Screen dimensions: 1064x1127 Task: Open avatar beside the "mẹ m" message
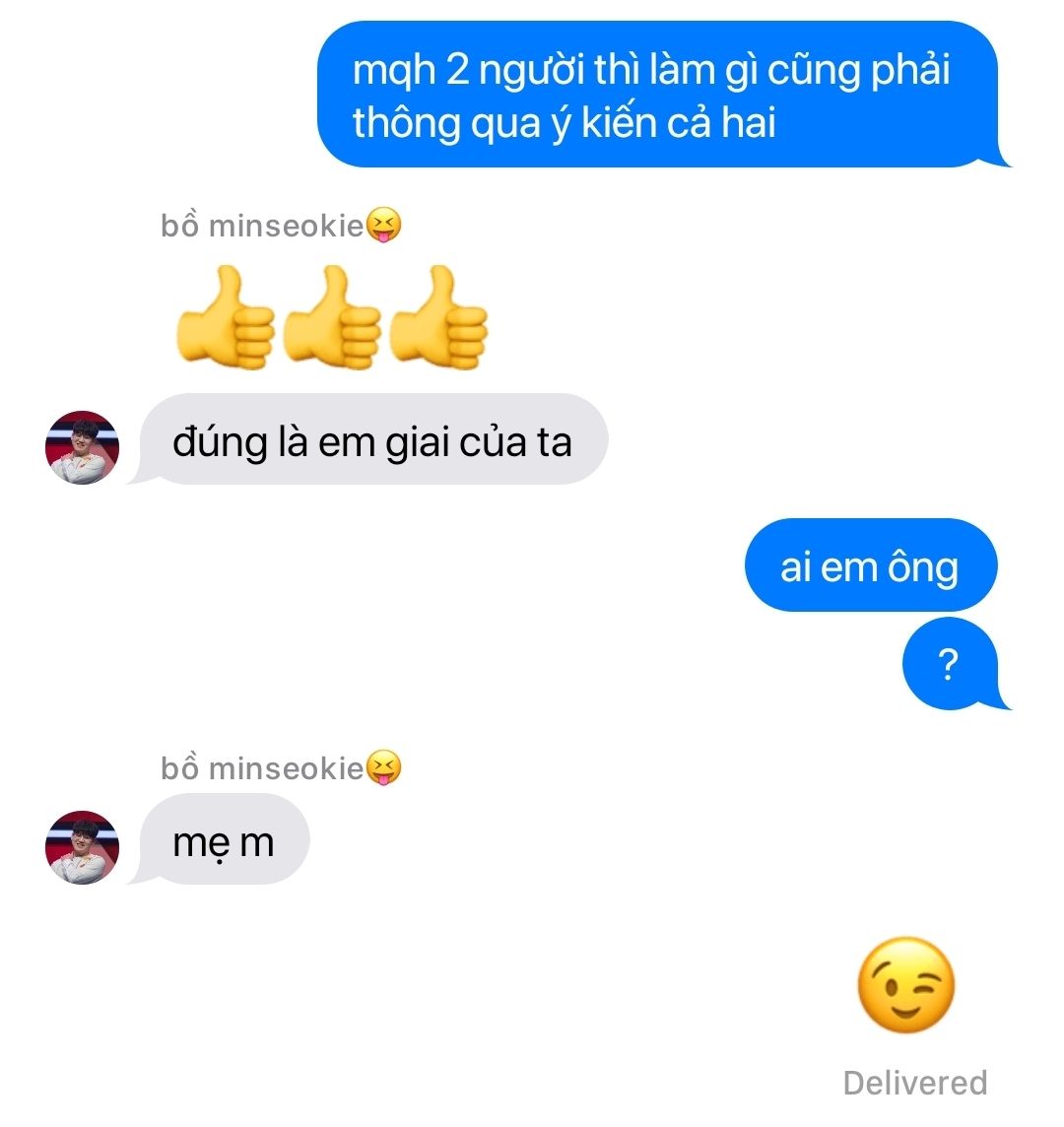pos(83,847)
